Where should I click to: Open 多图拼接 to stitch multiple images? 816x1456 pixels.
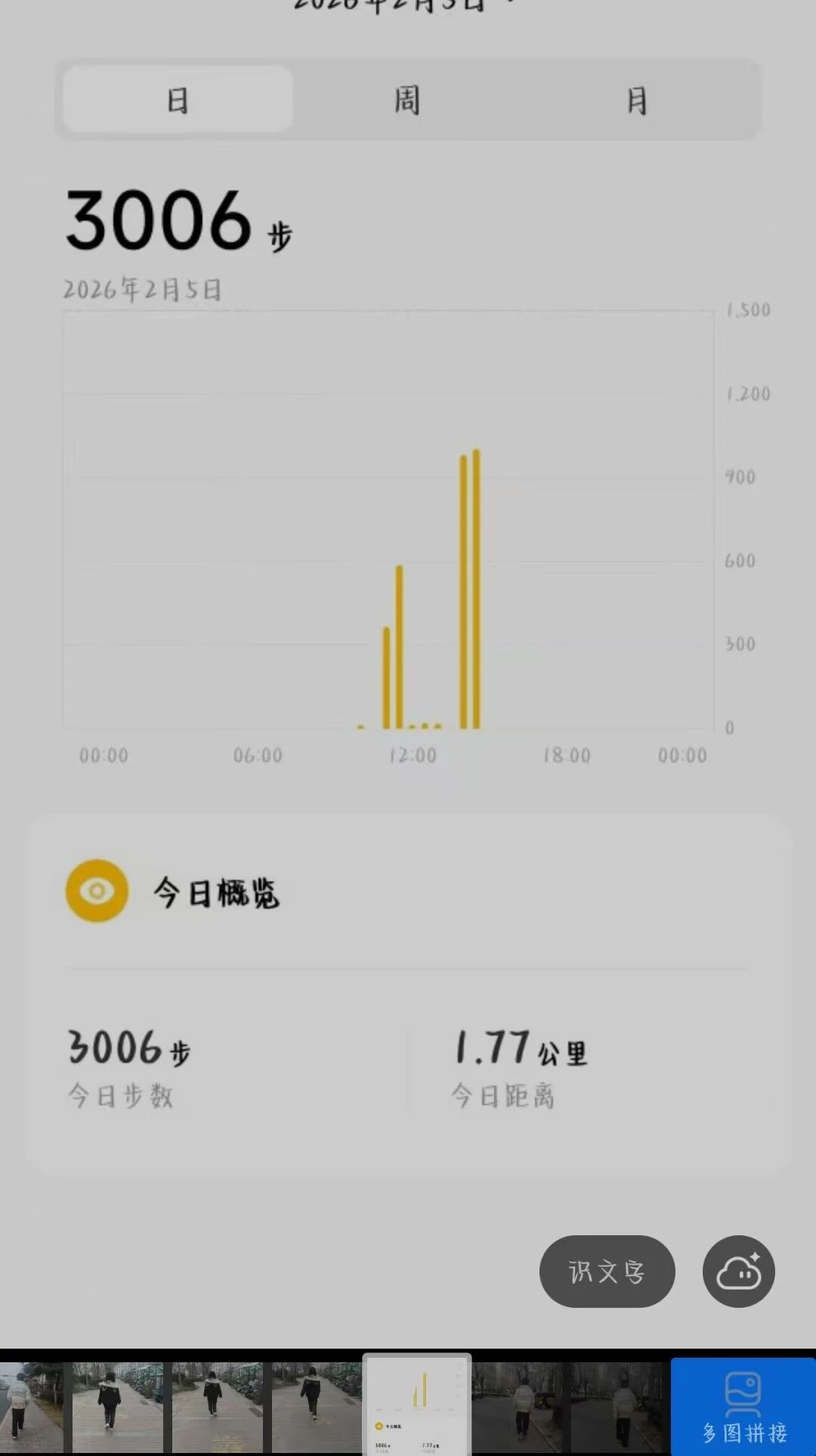point(743,1407)
